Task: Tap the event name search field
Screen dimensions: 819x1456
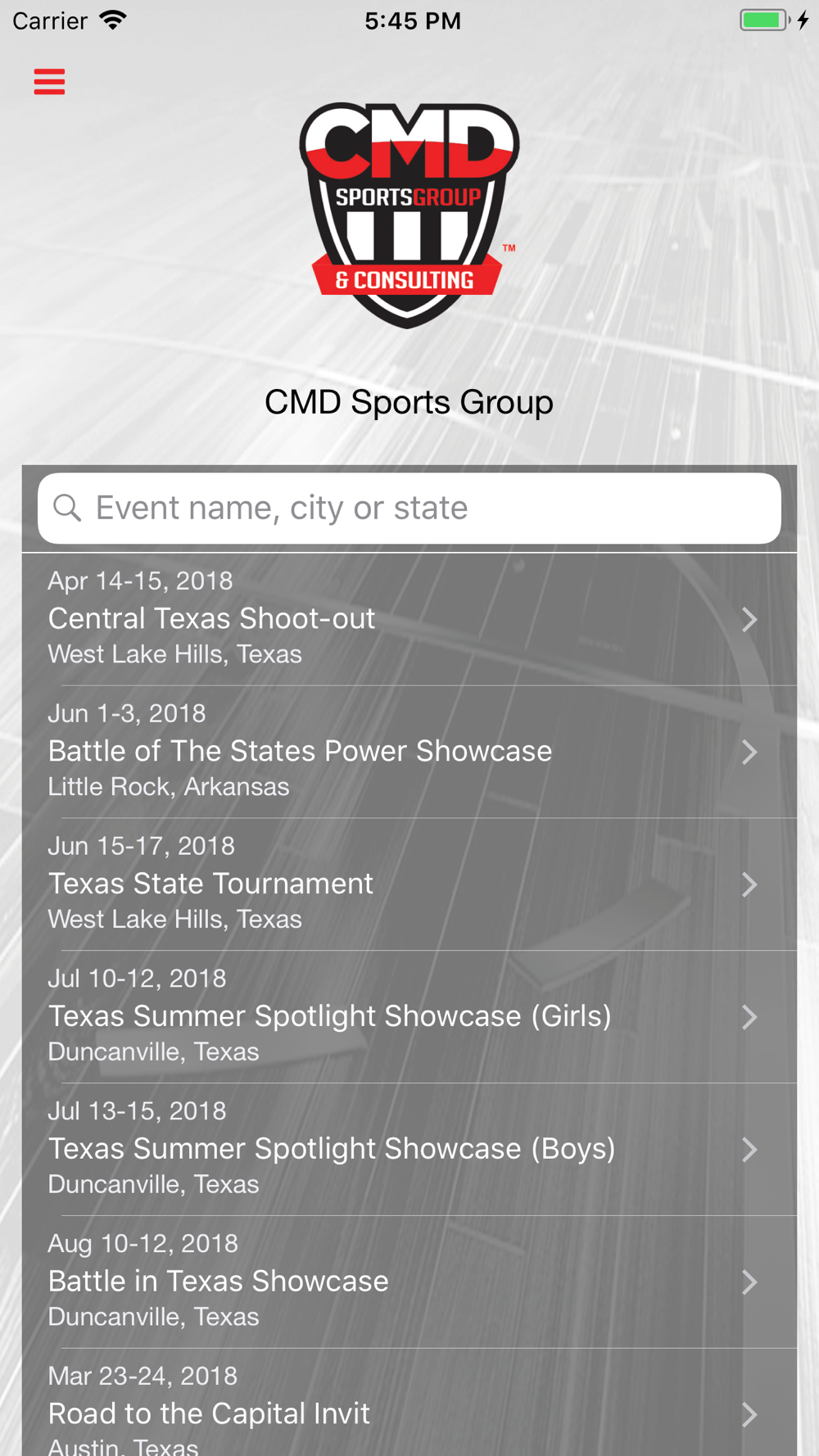Action: click(409, 509)
